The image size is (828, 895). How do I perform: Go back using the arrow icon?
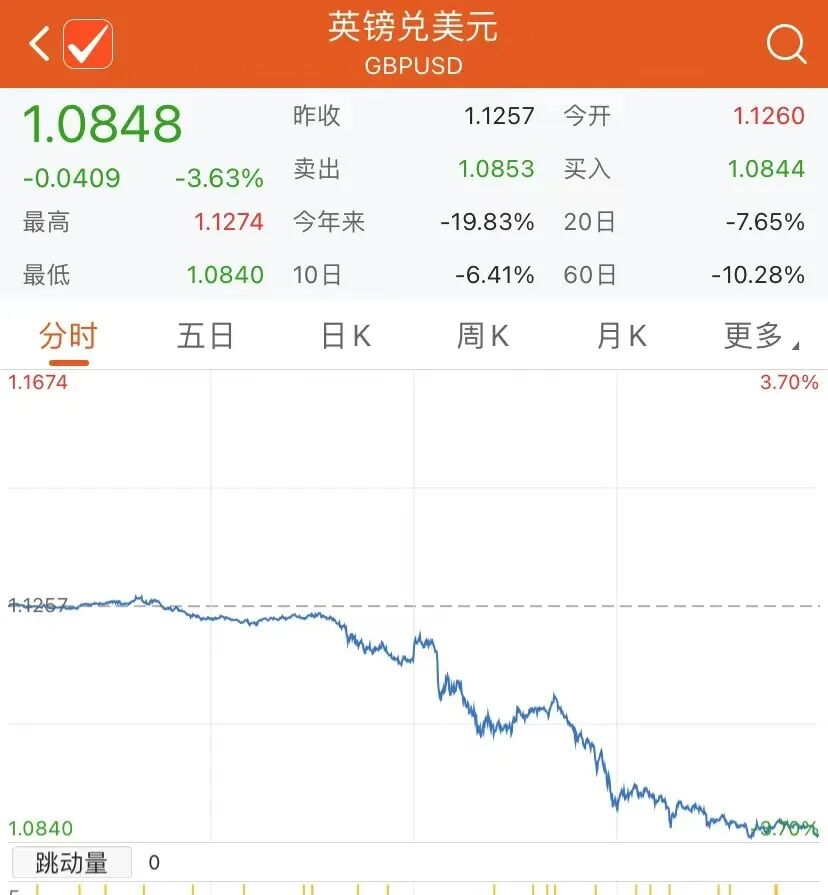pos(39,43)
